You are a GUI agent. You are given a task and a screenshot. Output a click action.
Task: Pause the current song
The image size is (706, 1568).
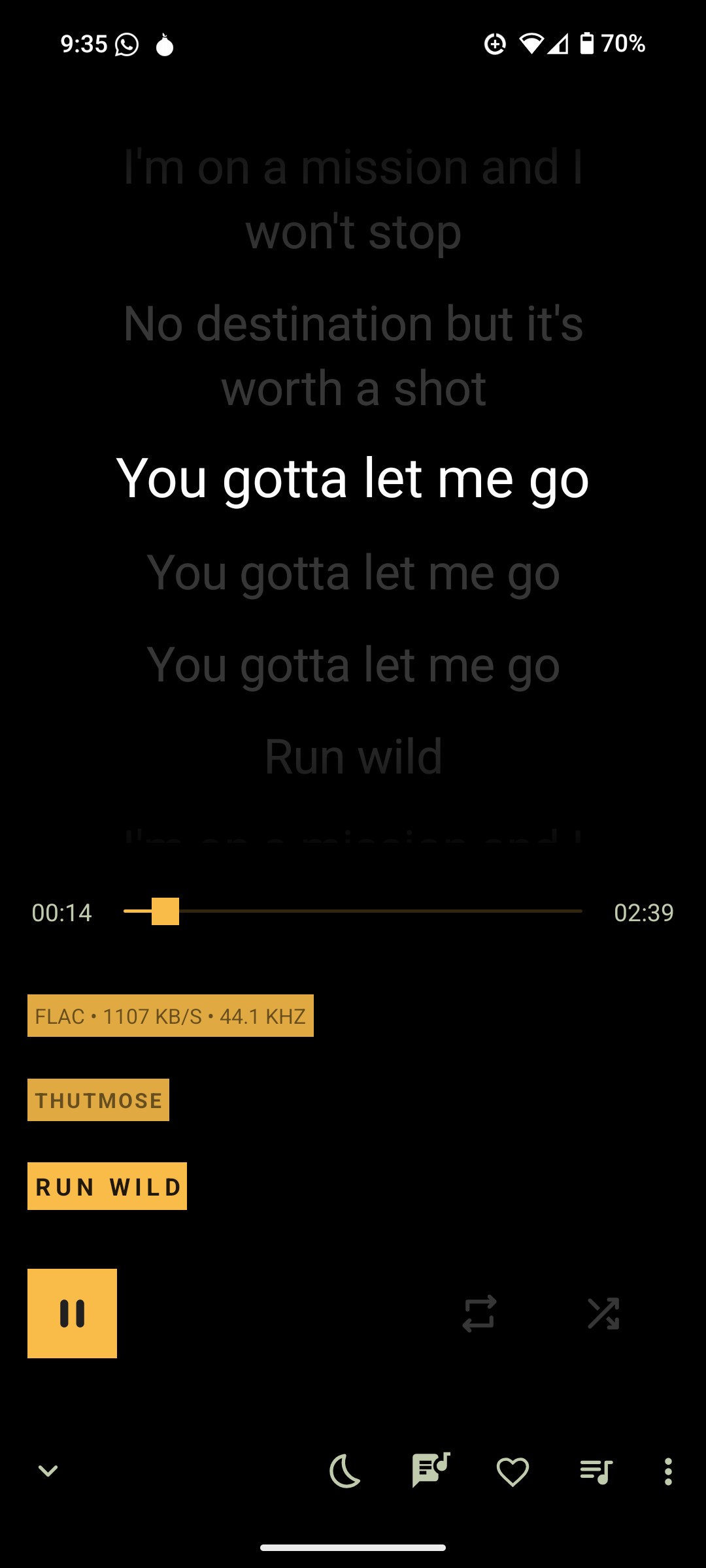click(72, 1313)
